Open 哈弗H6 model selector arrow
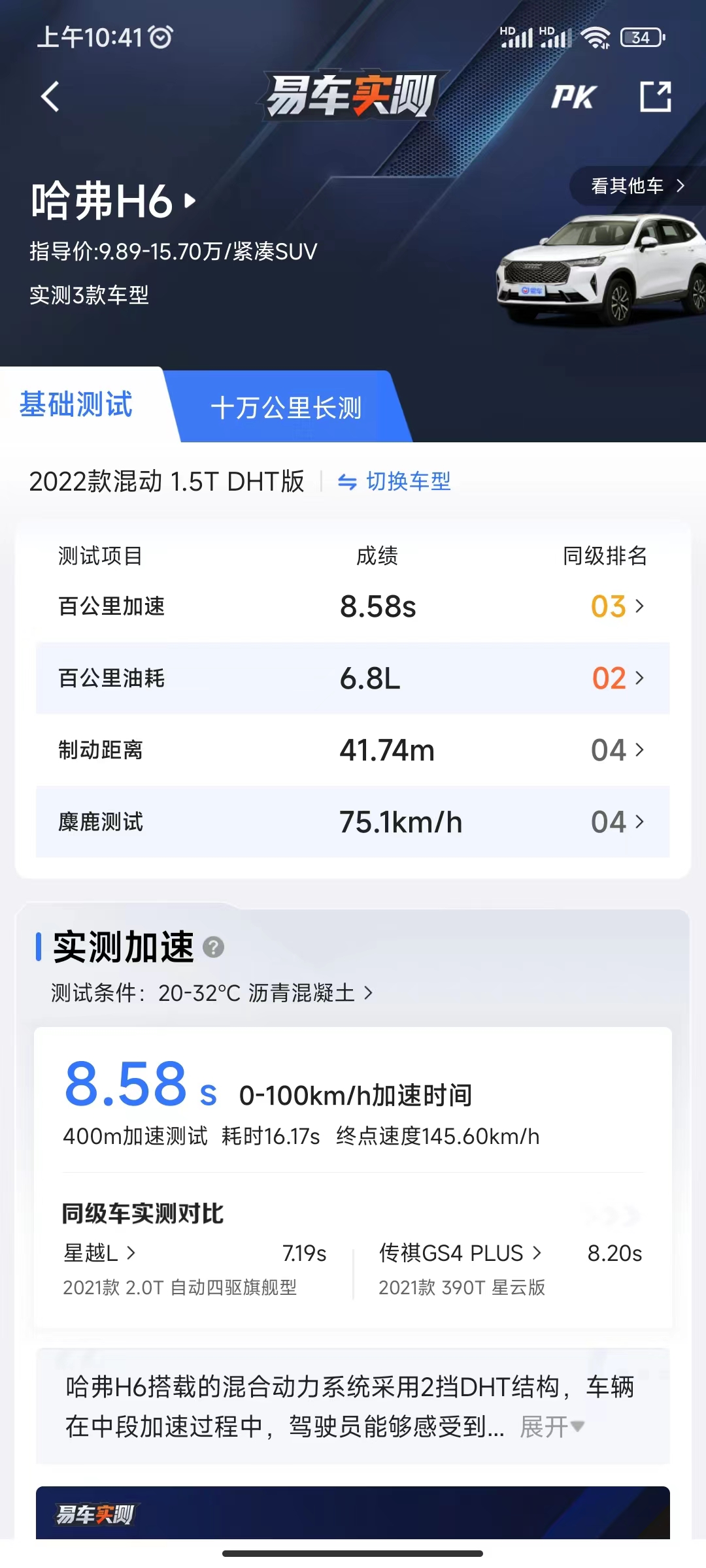 pos(188,203)
